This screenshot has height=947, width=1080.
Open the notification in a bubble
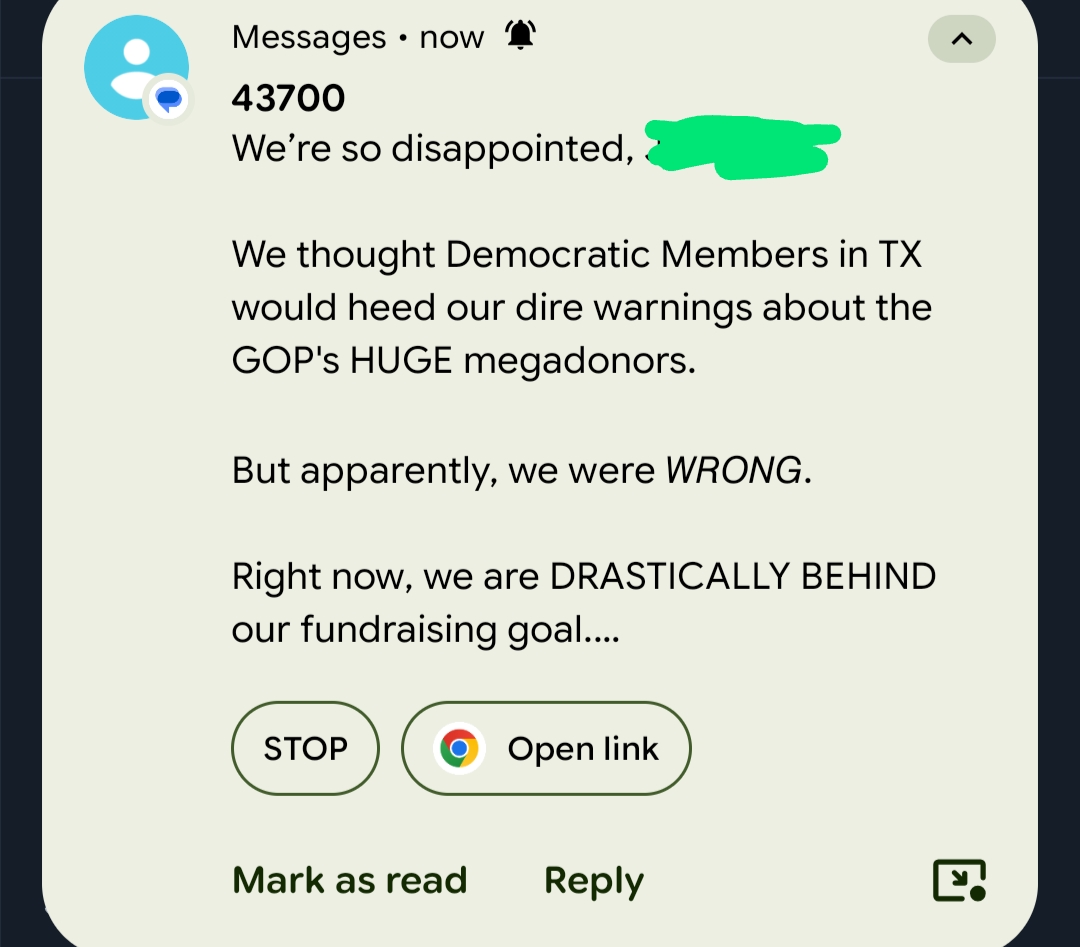958,880
